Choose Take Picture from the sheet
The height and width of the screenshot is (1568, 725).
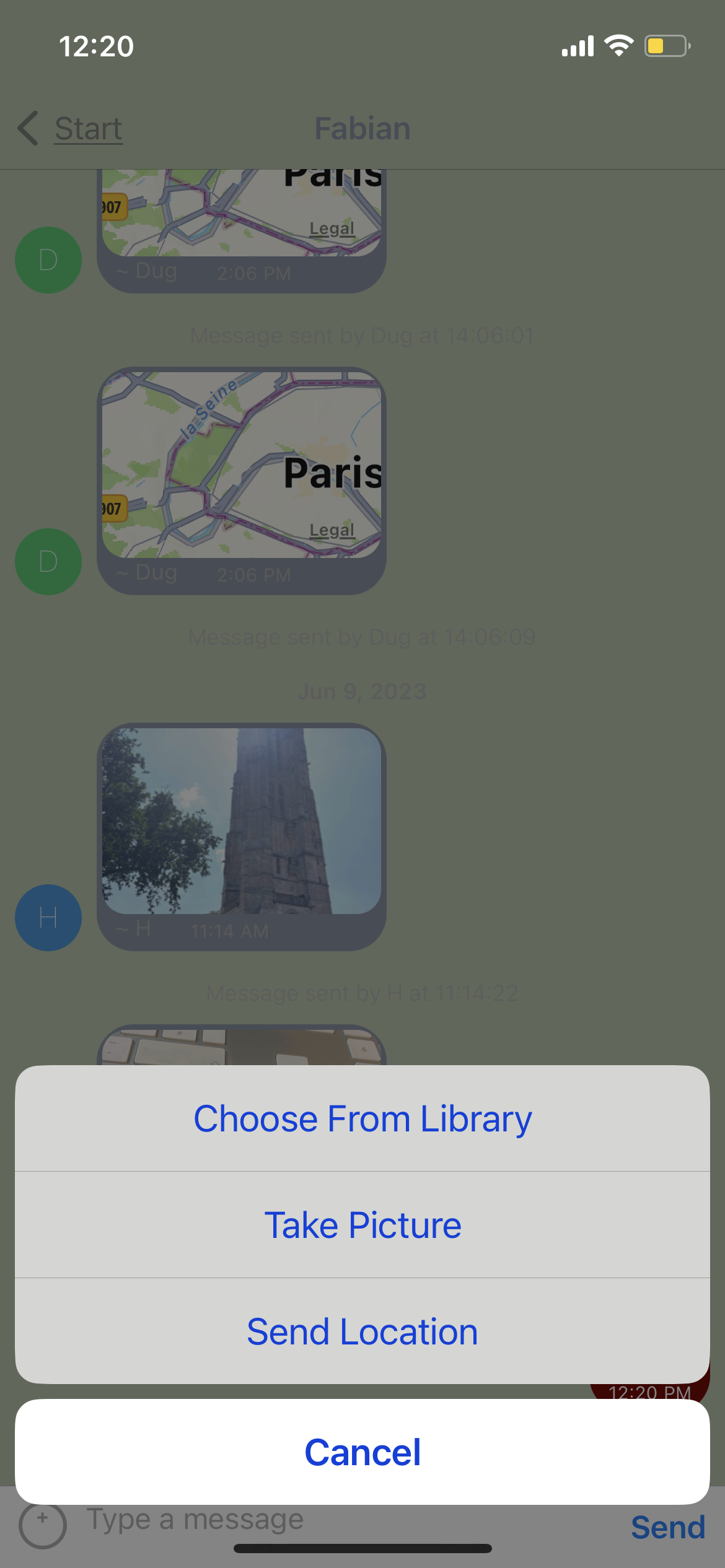click(362, 1225)
